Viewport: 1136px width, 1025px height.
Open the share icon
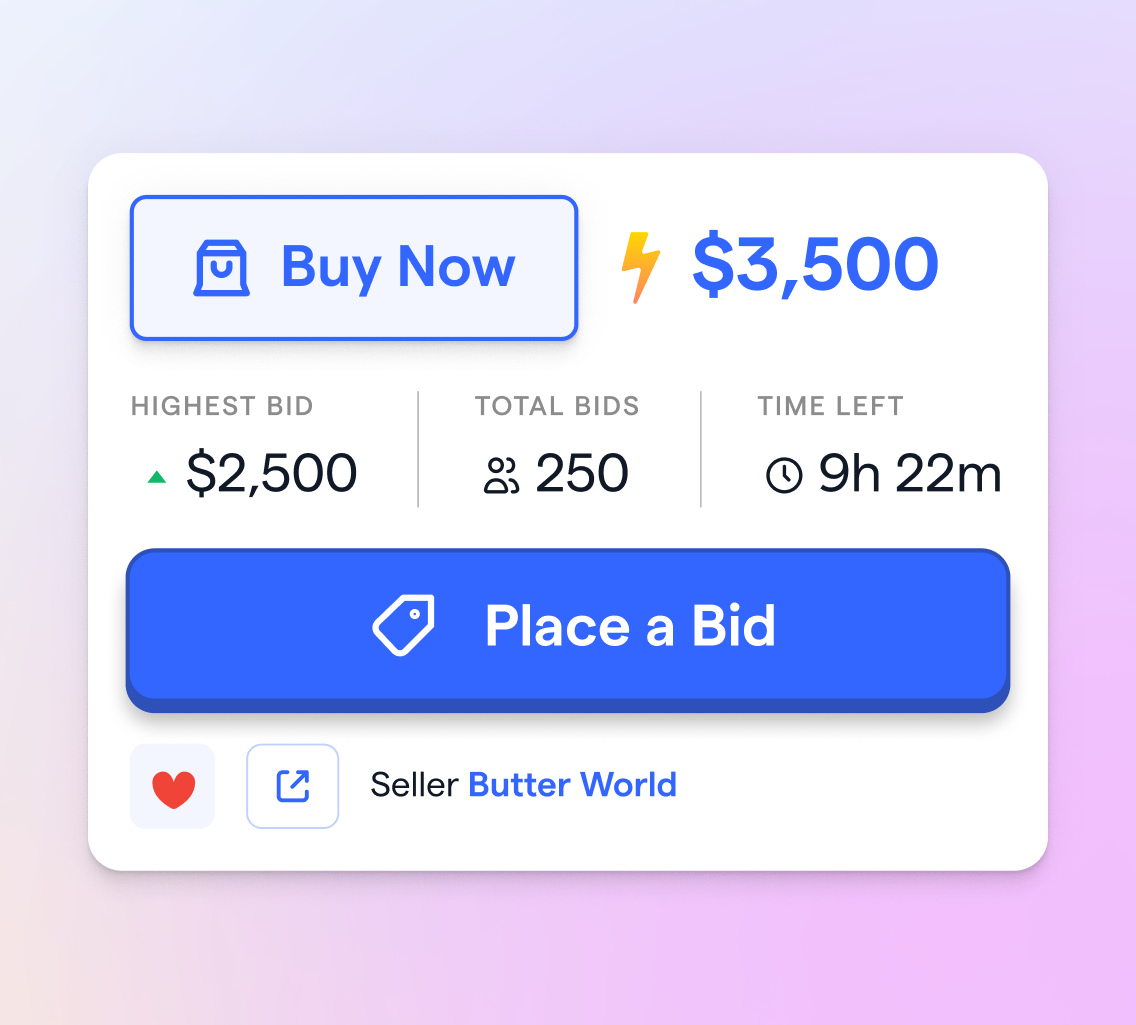point(293,787)
